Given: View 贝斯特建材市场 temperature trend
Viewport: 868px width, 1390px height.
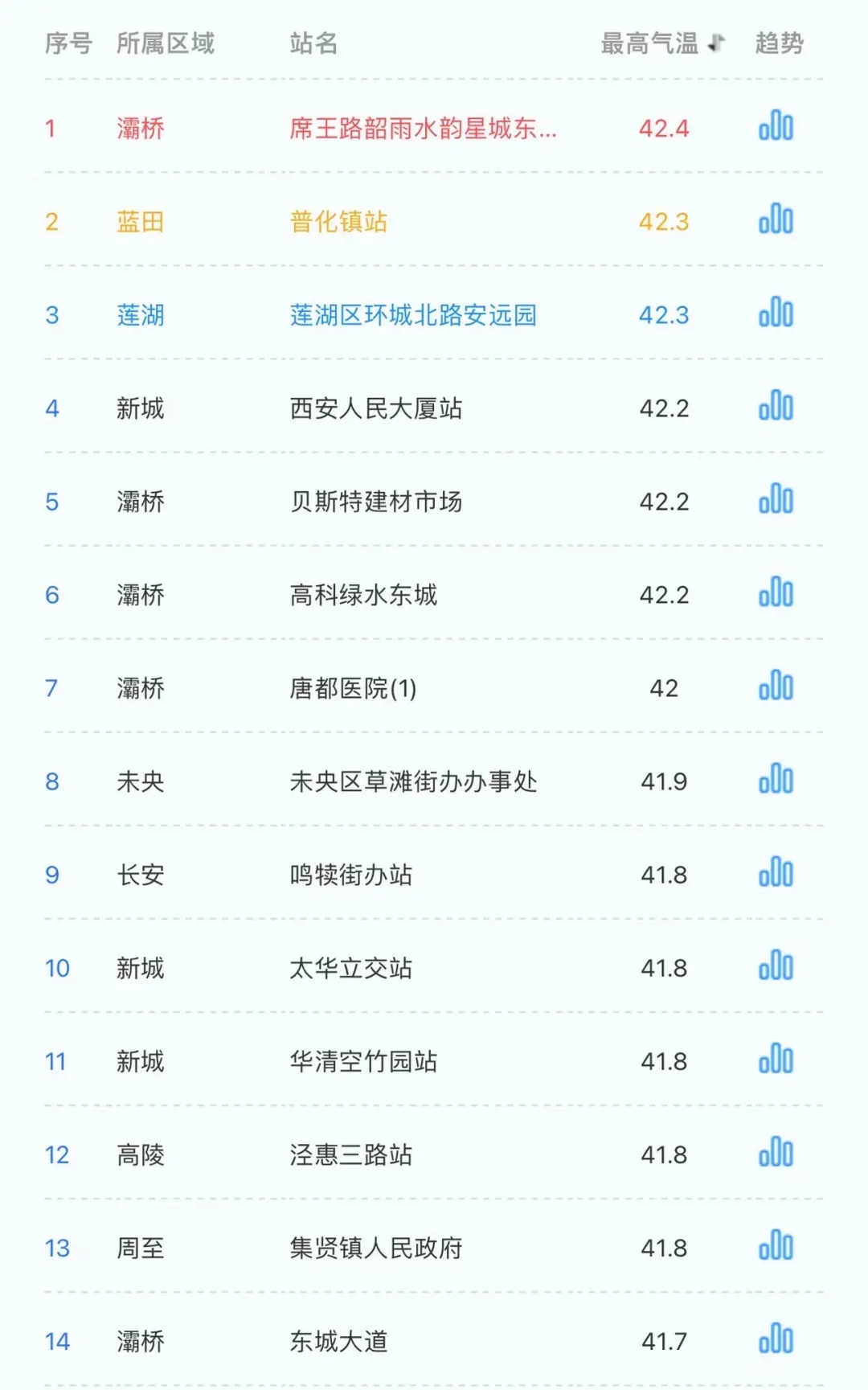Looking at the screenshot, I should (776, 500).
